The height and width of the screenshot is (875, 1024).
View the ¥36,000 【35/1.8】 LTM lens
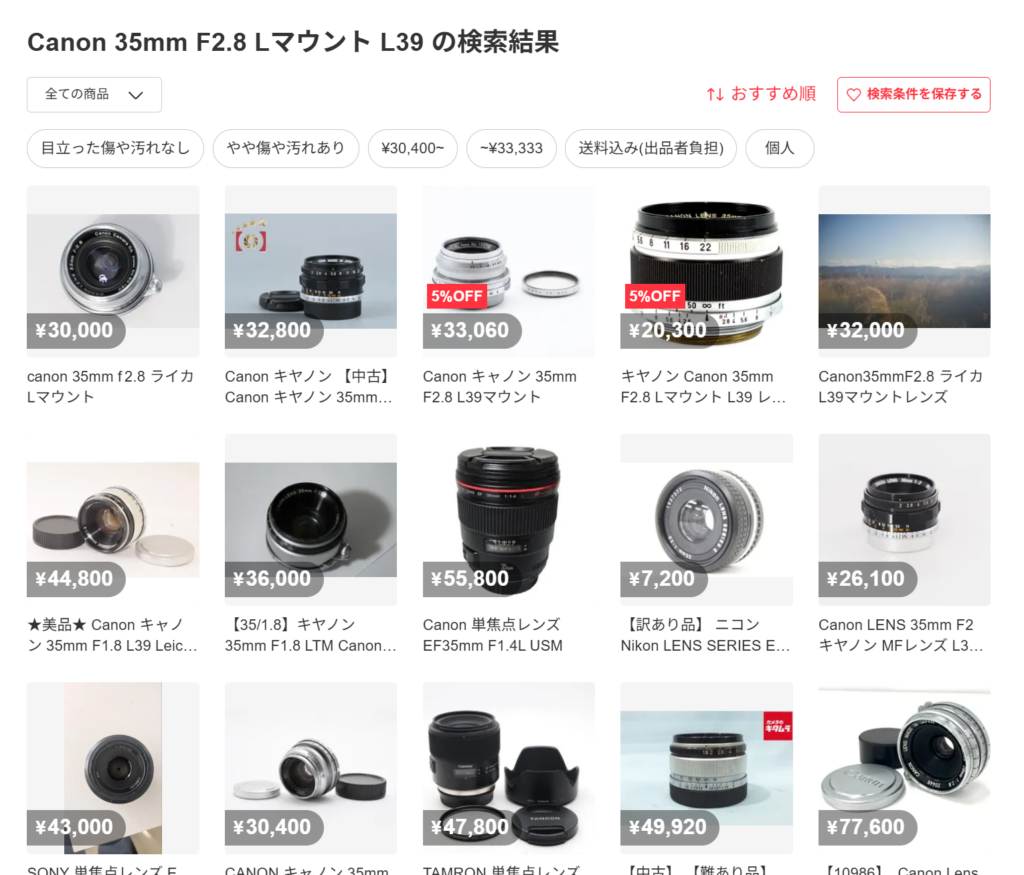tap(310, 519)
